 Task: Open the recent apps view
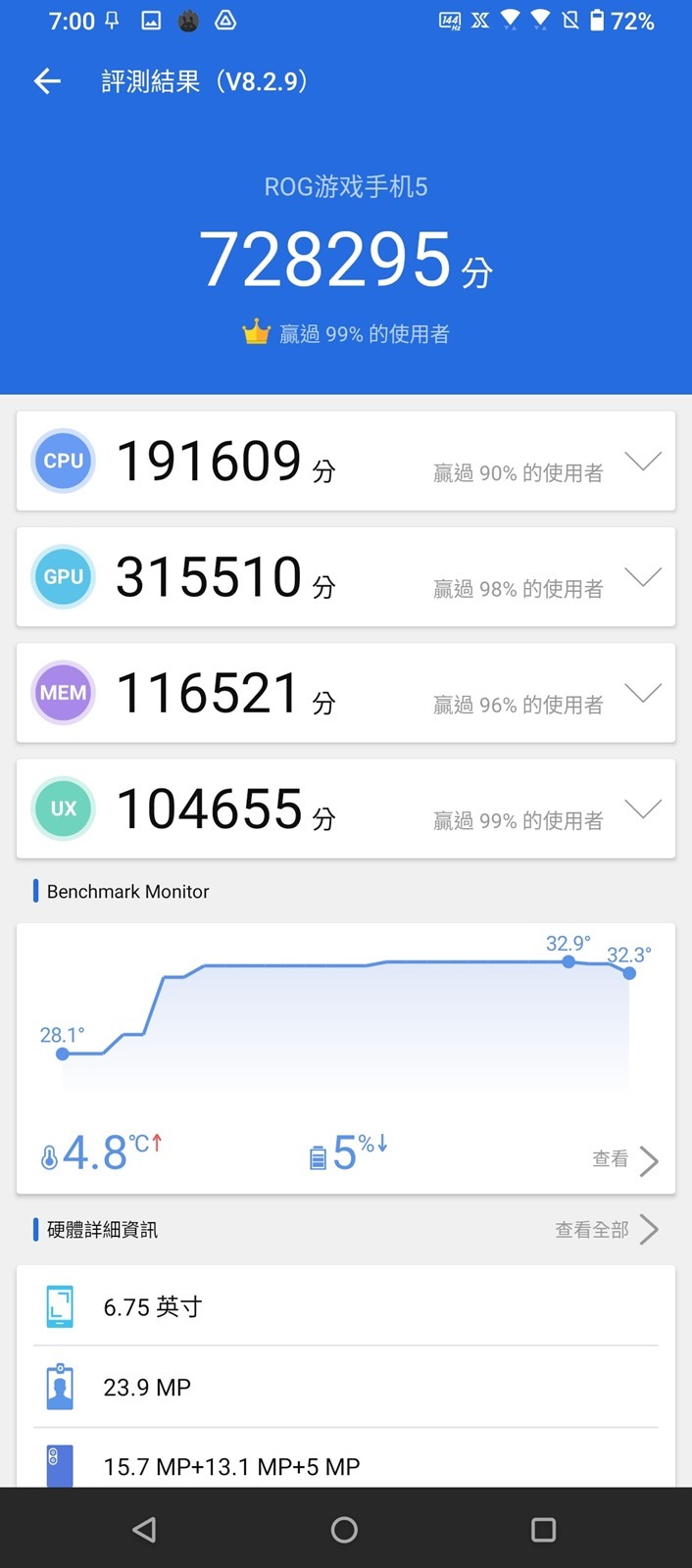pyautogui.click(x=543, y=1530)
